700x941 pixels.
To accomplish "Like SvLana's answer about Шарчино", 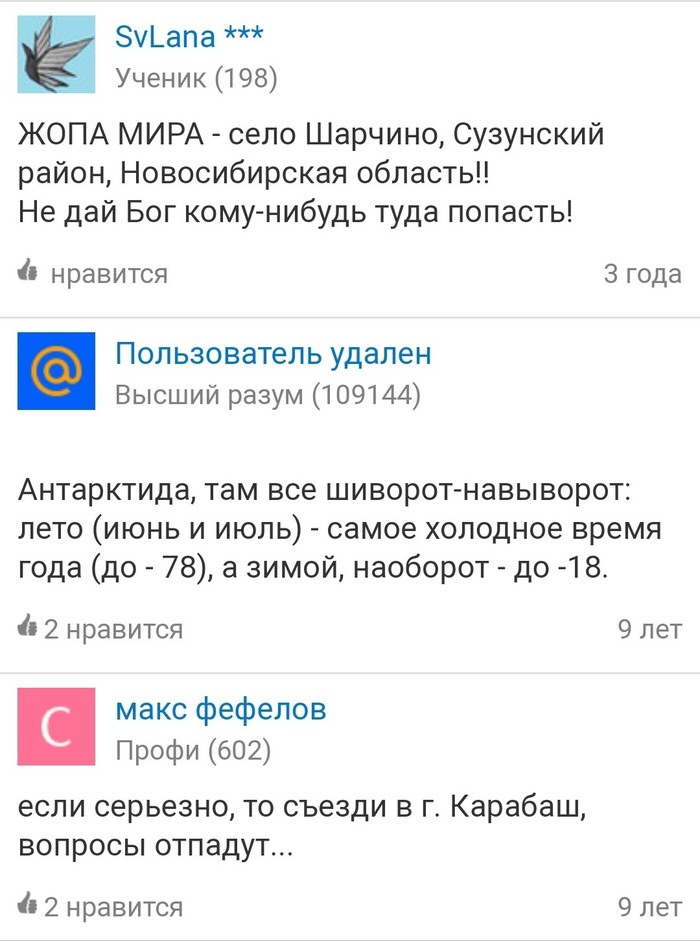I will tap(93, 273).
